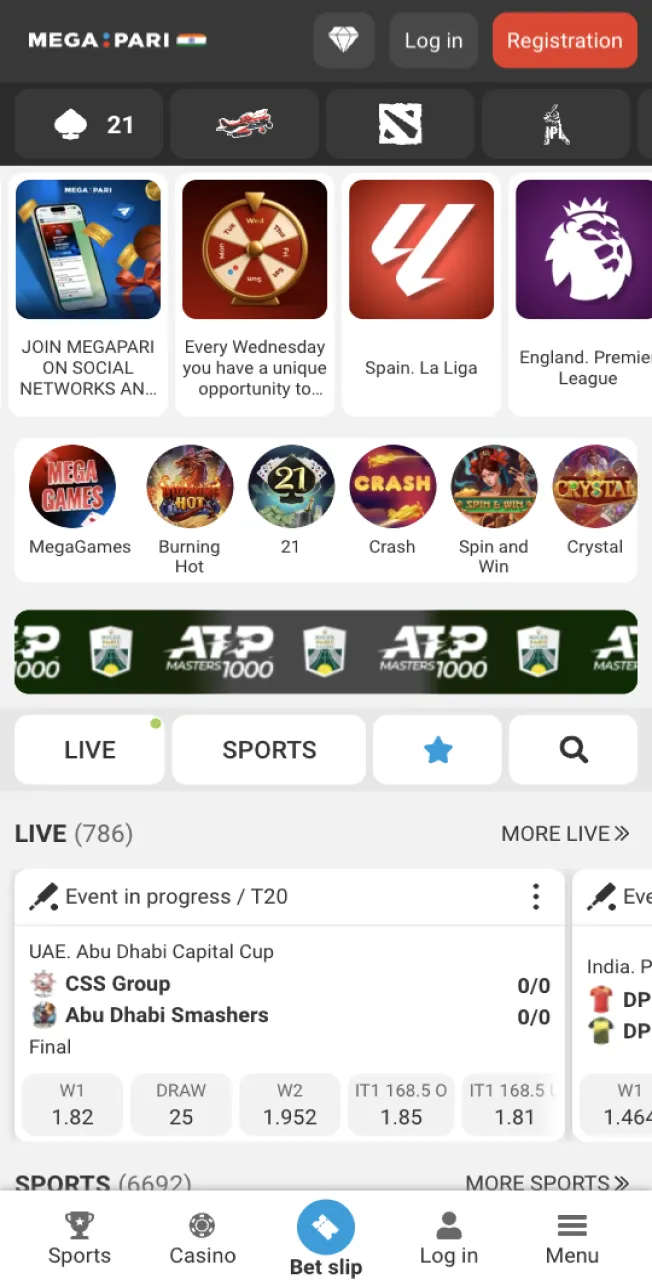652x1280 pixels.
Task: Open the search magnifier
Action: [573, 750]
